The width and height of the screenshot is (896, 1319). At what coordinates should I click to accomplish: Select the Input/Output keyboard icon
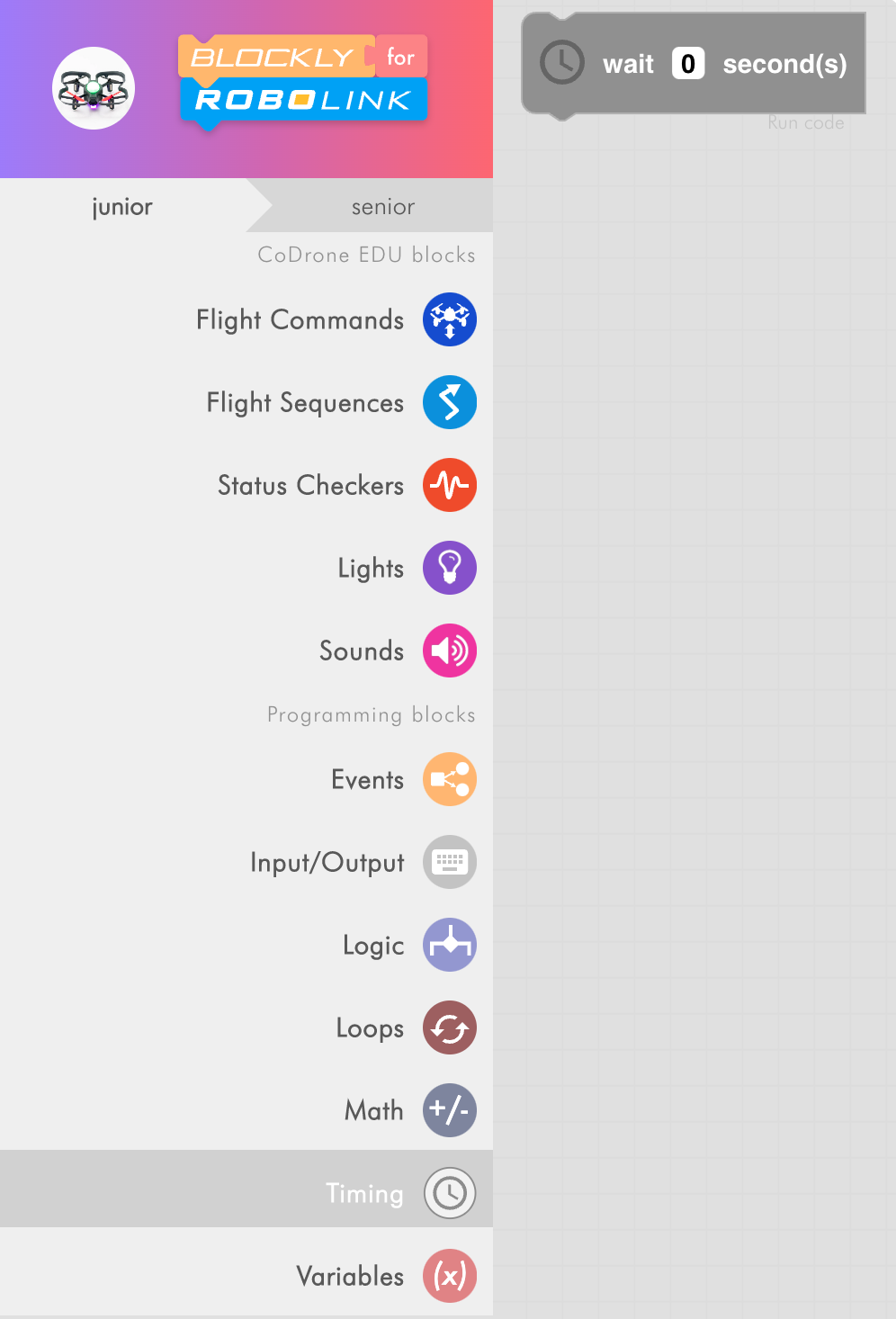coord(449,862)
